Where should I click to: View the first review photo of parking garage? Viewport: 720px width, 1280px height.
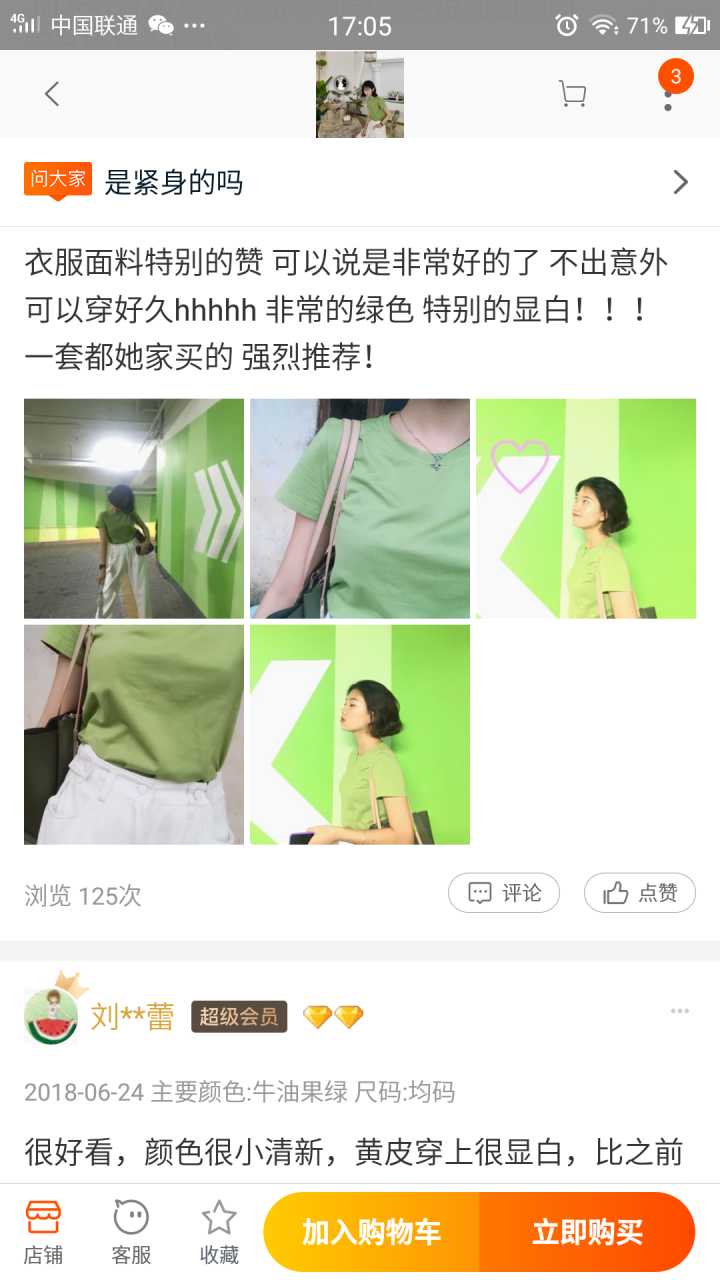click(134, 508)
